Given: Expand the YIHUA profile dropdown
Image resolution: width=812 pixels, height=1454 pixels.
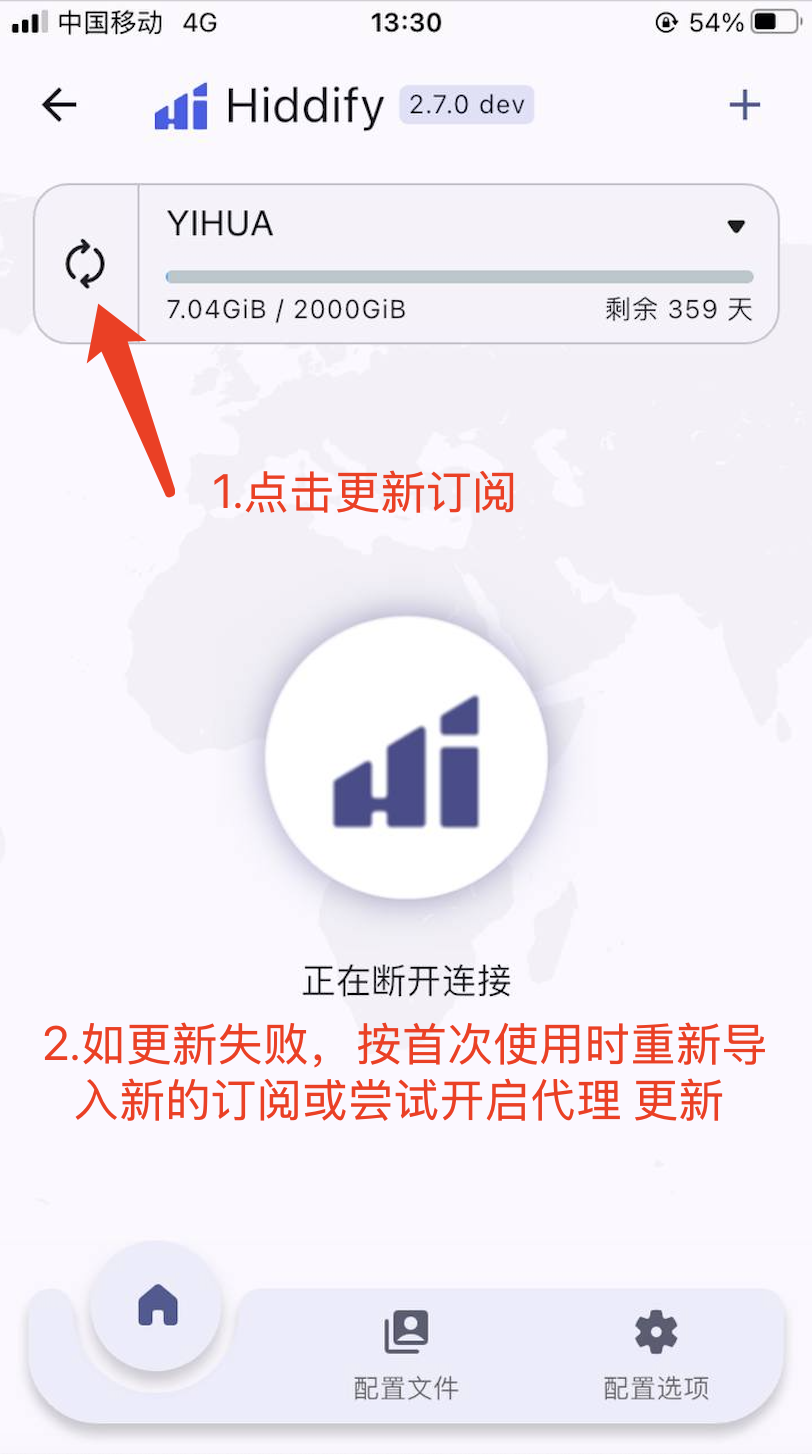Looking at the screenshot, I should click(736, 226).
